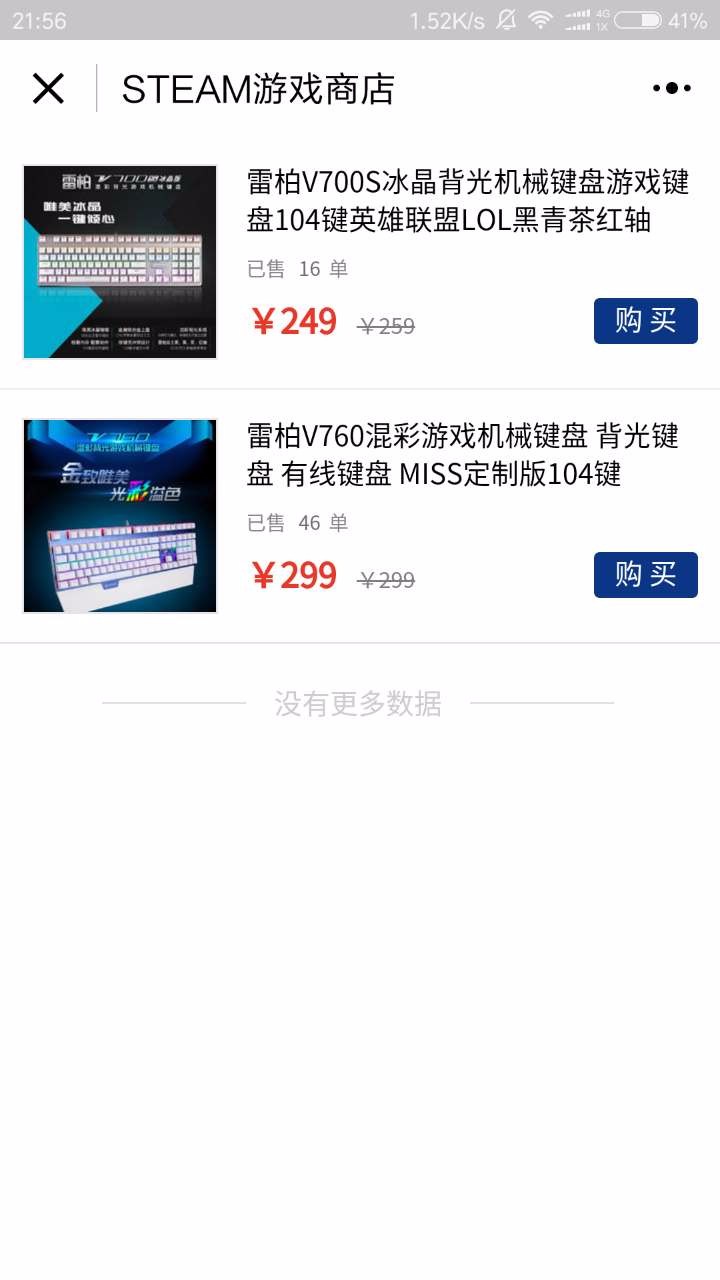This screenshot has width=720, height=1280.
Task: Tap 购买 for the 雷柏V760 keyboard
Action: click(646, 575)
